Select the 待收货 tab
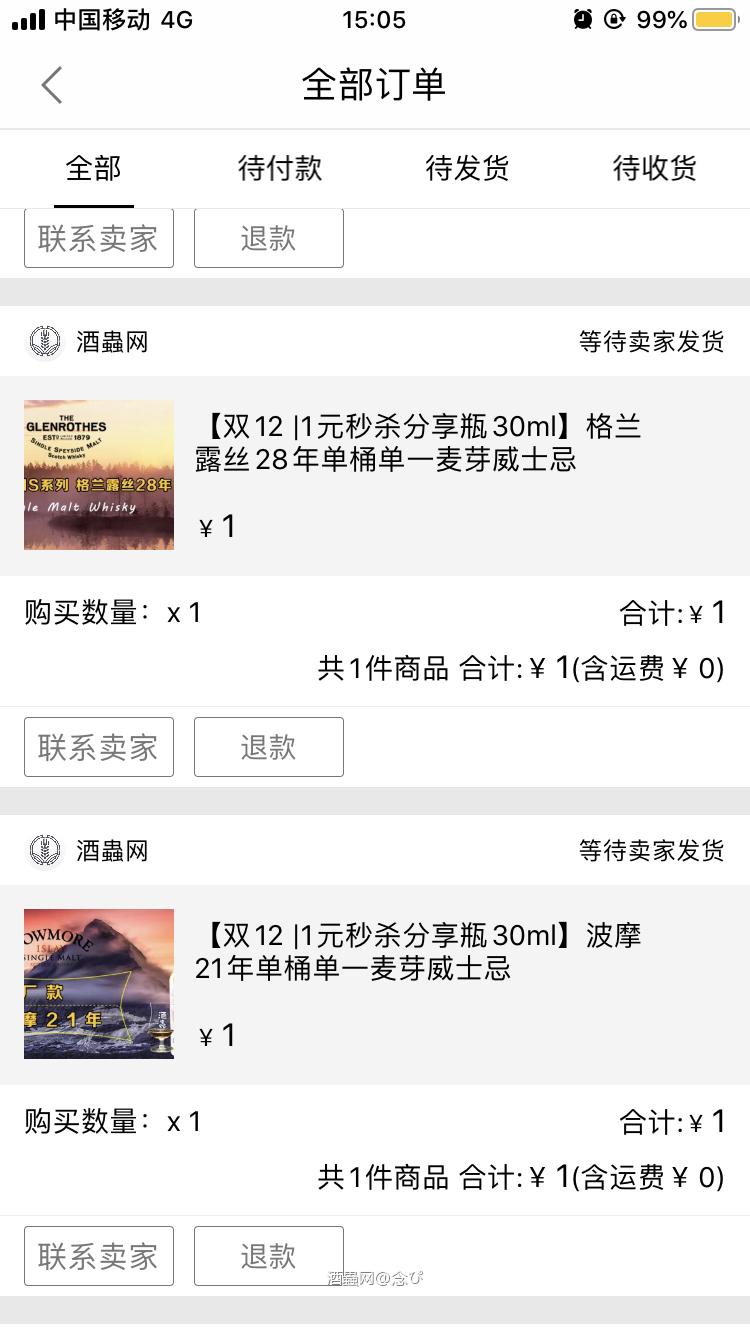 653,169
